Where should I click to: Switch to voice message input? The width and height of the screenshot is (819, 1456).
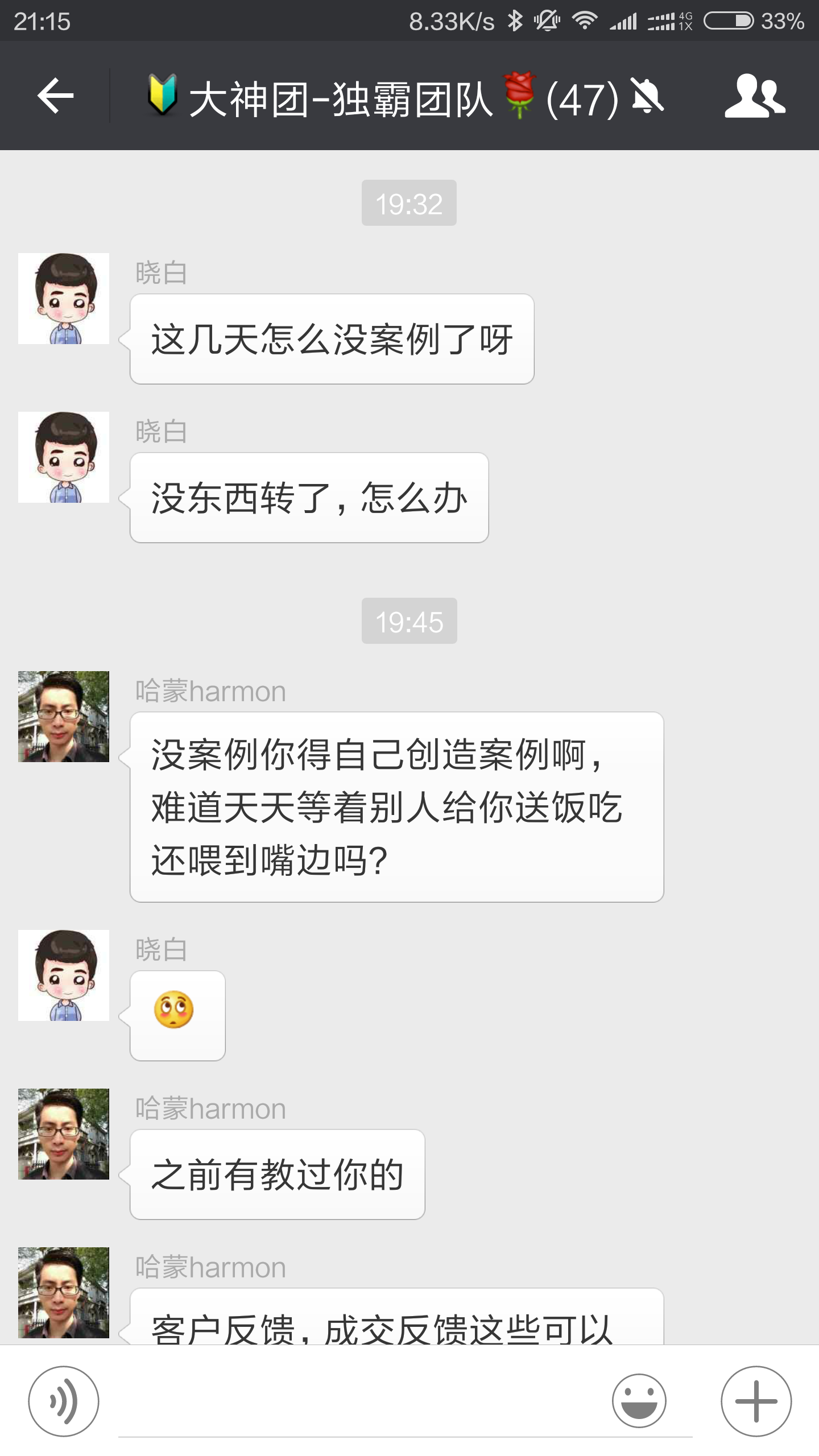click(x=64, y=1401)
